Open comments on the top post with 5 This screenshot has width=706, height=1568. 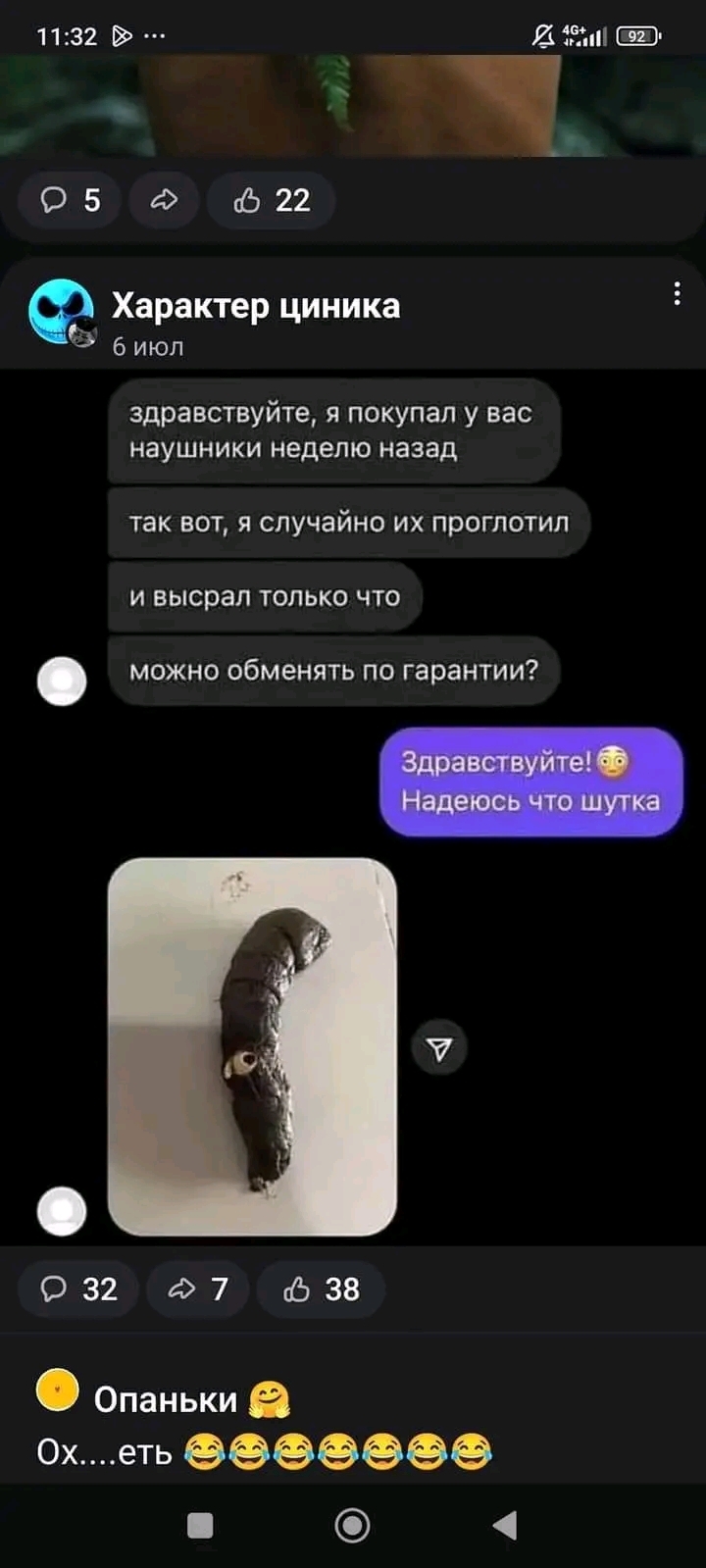pos(71,200)
